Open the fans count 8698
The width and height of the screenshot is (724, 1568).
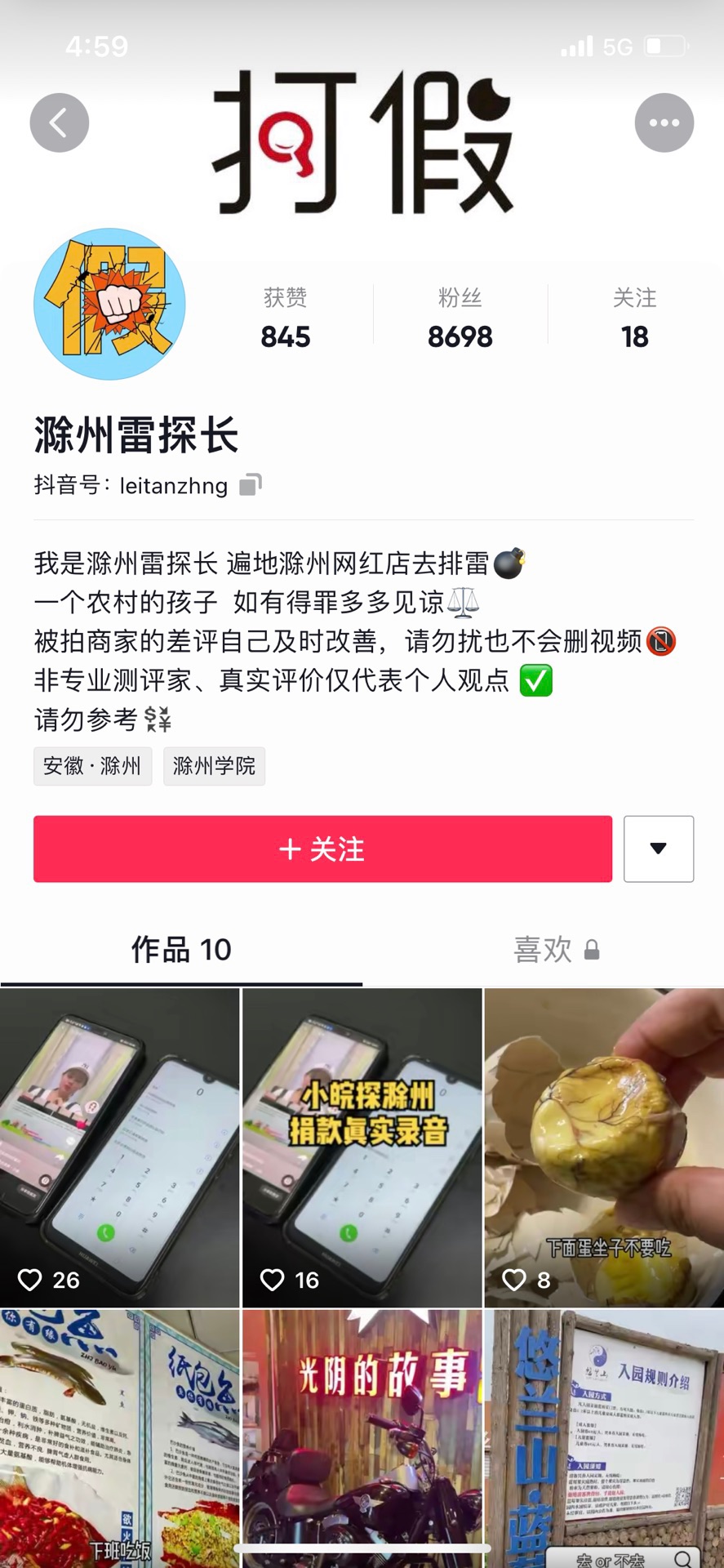pos(460,318)
